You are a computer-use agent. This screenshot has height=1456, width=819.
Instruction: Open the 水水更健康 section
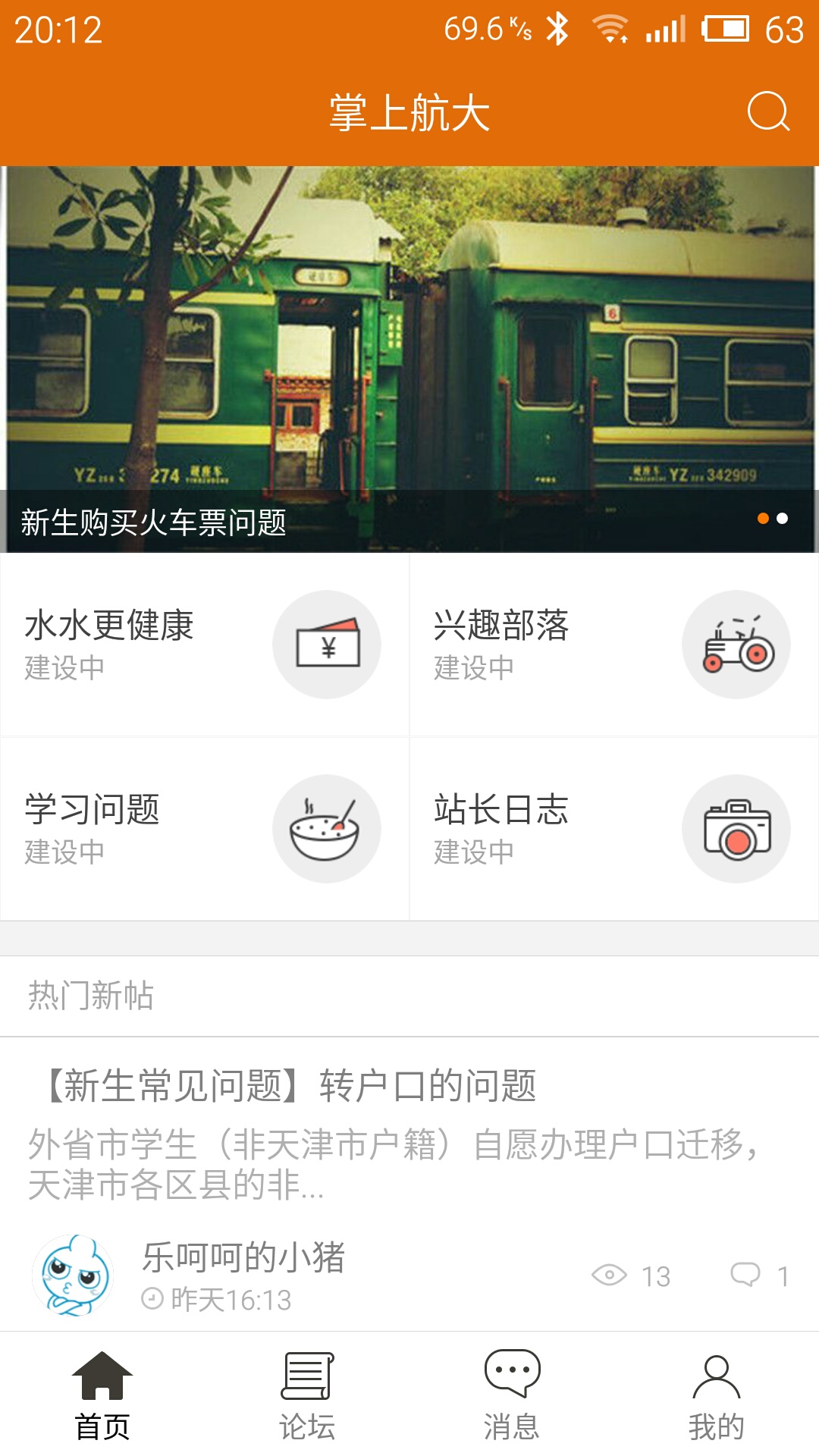click(205, 645)
